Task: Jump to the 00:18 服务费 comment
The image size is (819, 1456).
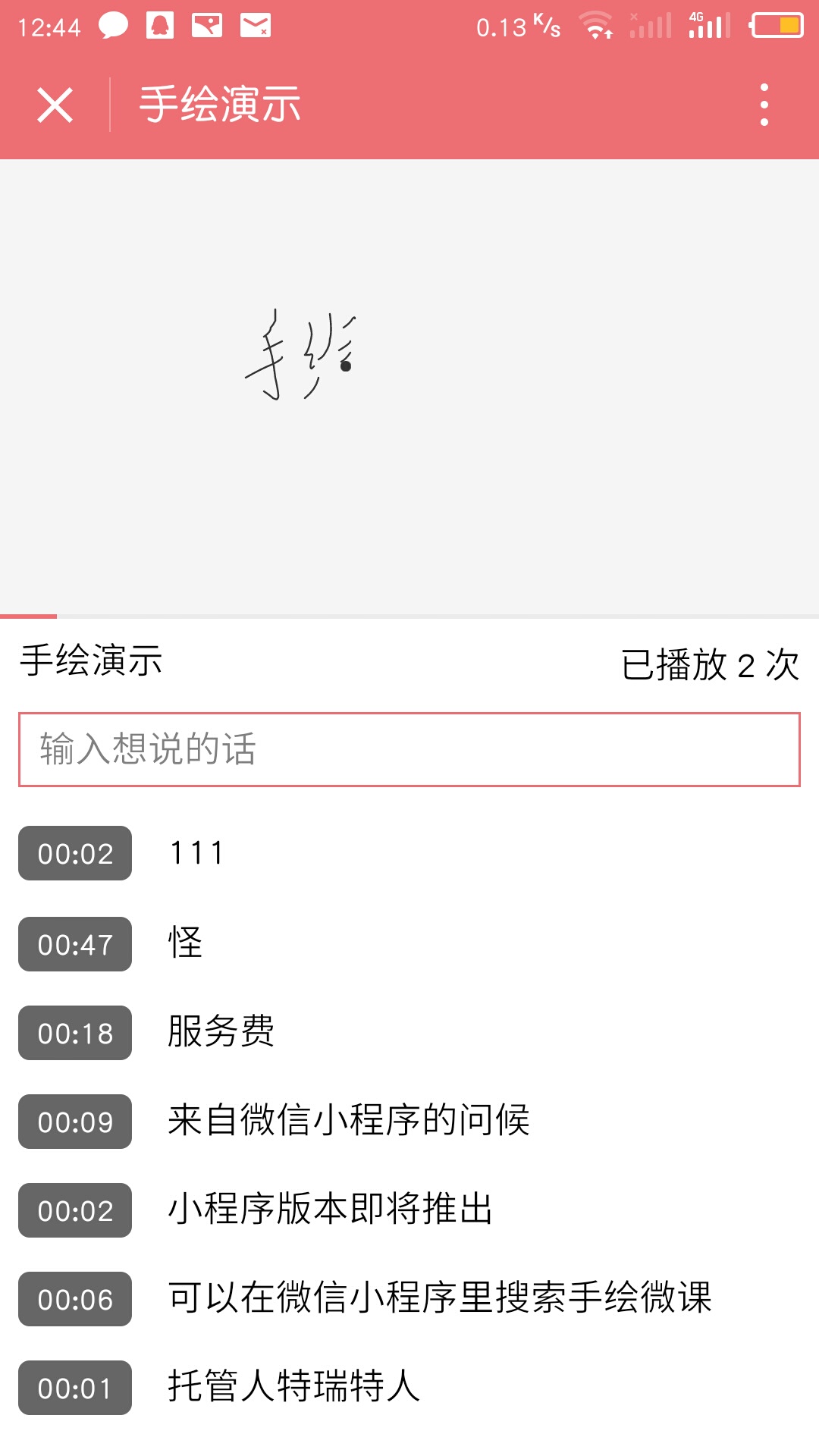Action: click(75, 1033)
